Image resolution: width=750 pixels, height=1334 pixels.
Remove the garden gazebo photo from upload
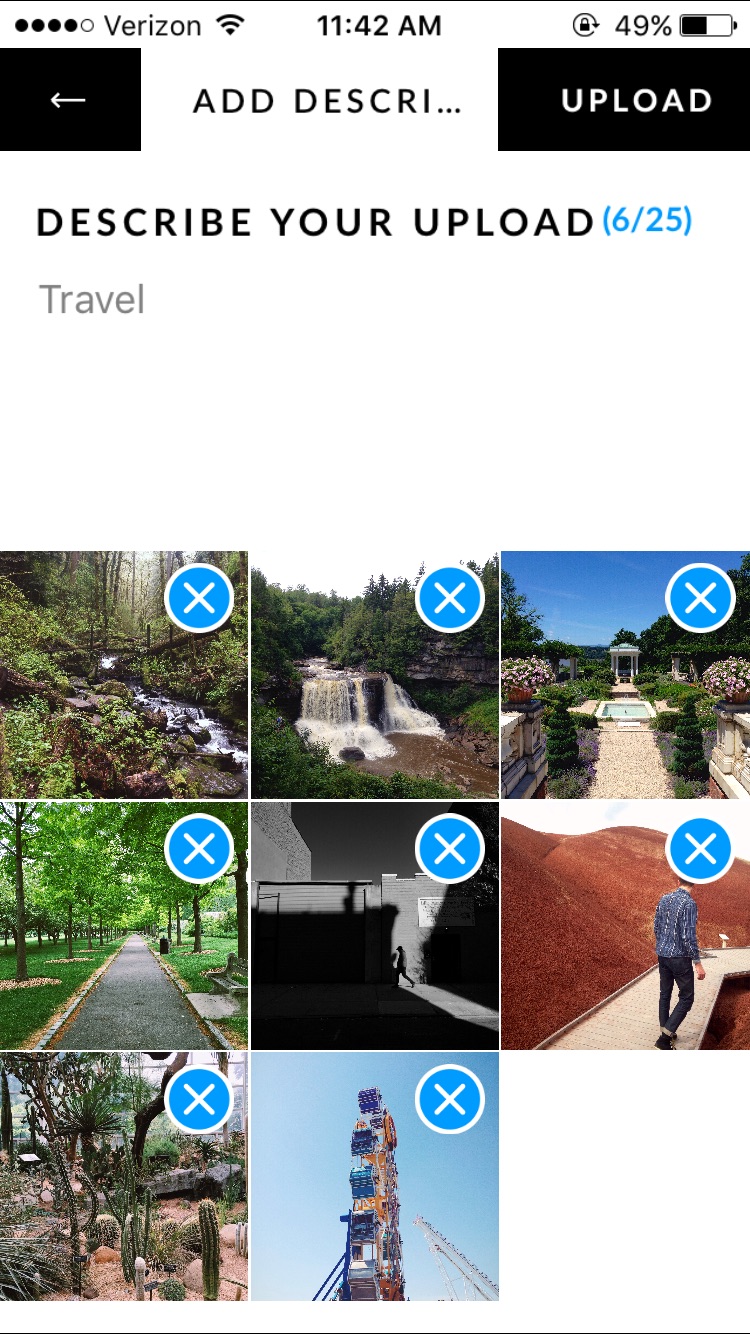click(x=700, y=597)
